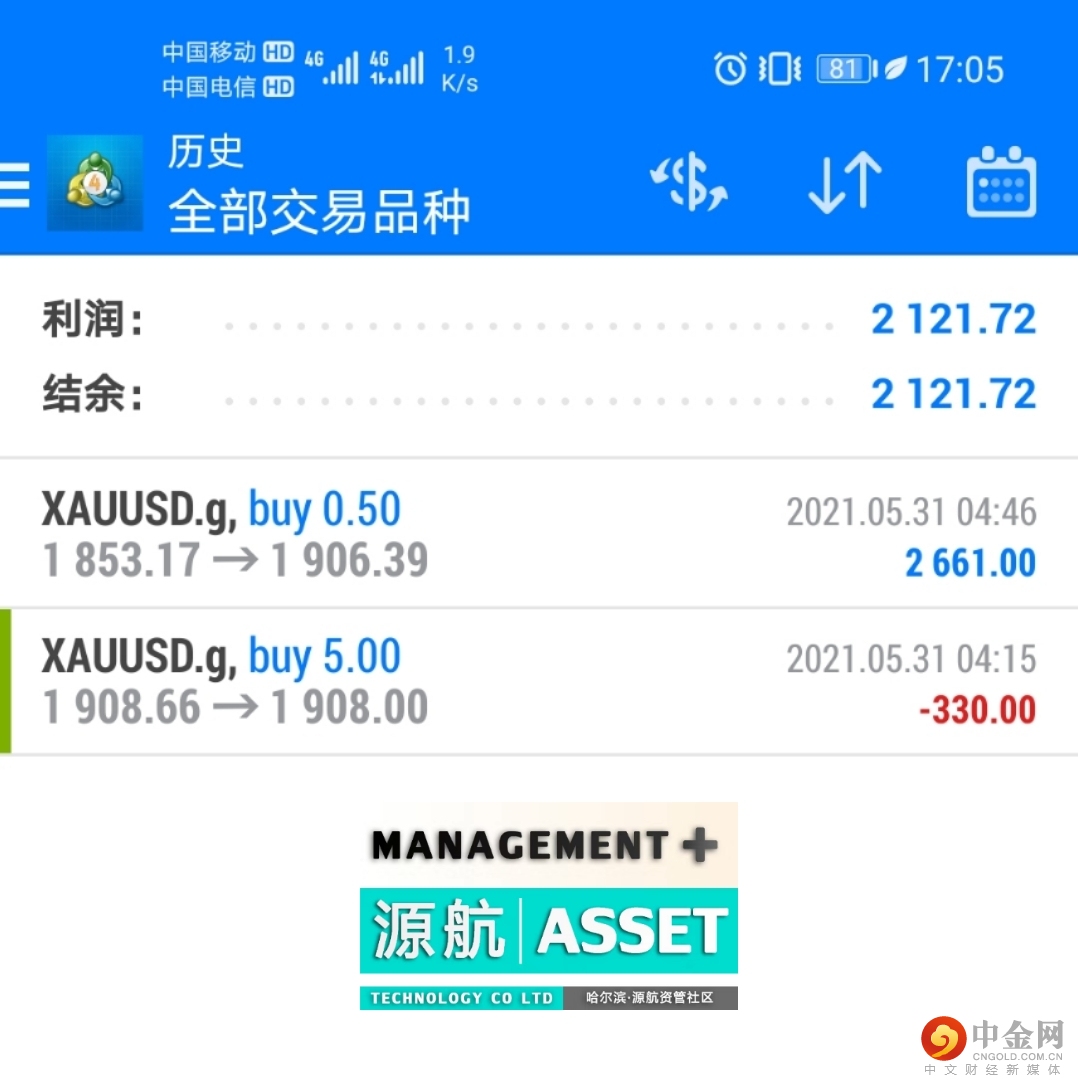
Task: Open the XAUUSD.g buy 5.00 trade
Action: (x=539, y=682)
